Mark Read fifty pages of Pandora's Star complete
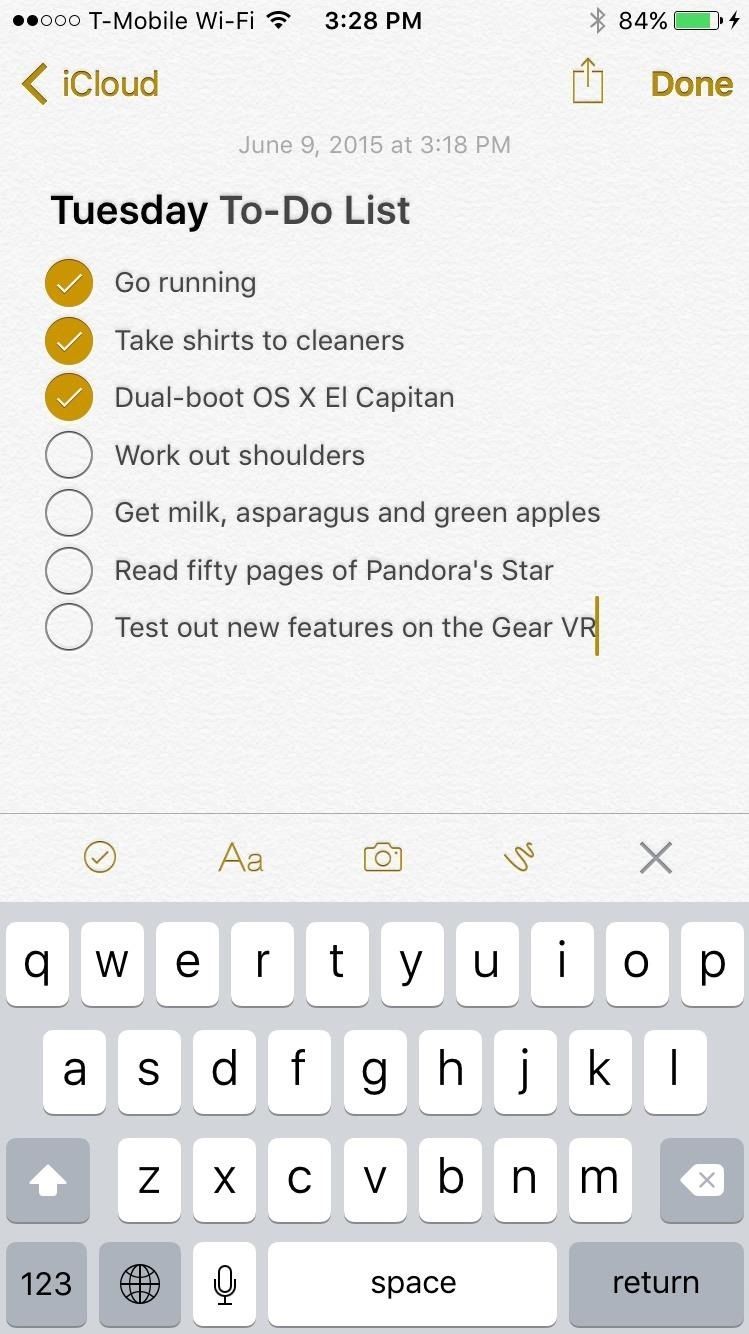This screenshot has width=749, height=1334. (68, 570)
